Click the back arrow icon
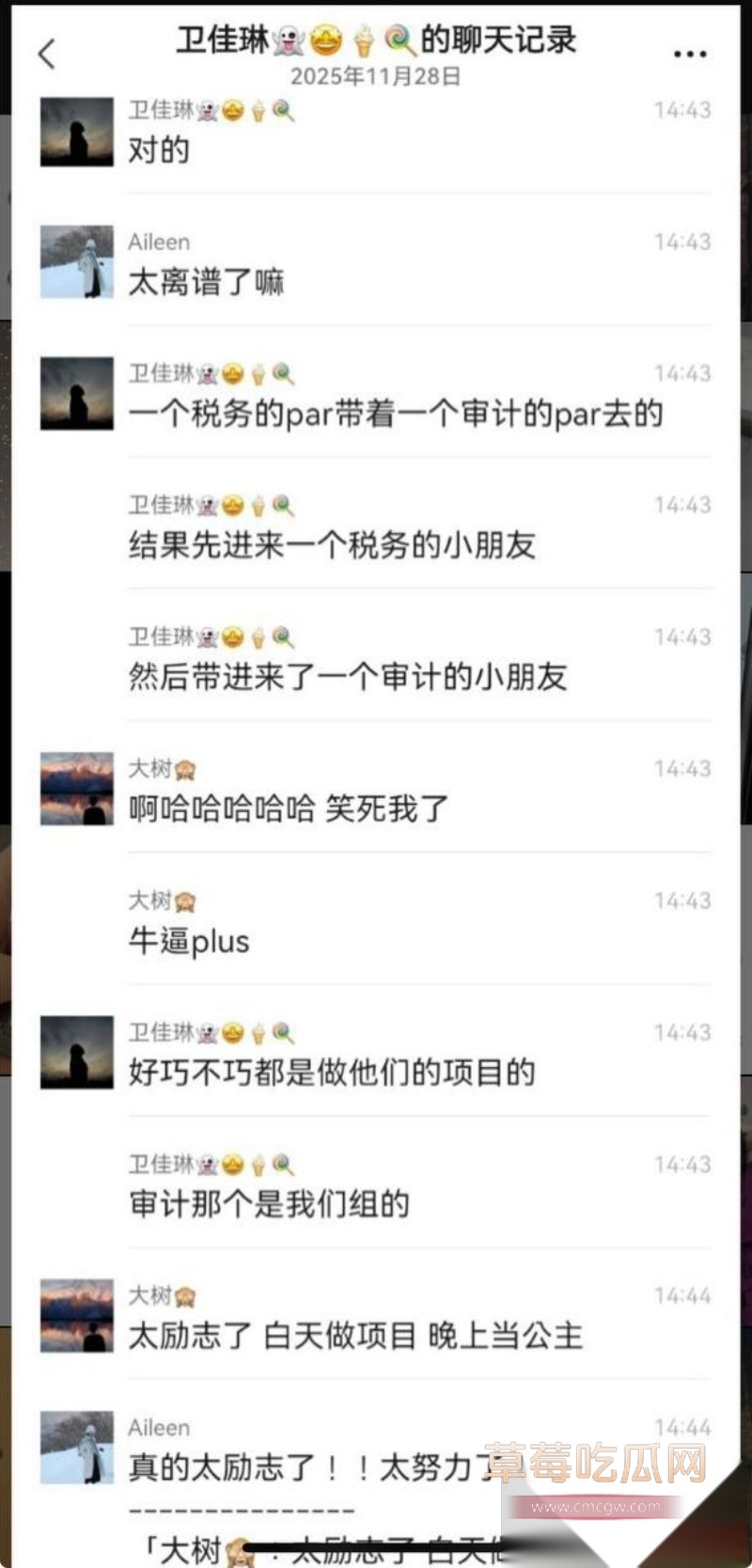The width and height of the screenshot is (752, 1568). pos(48,55)
